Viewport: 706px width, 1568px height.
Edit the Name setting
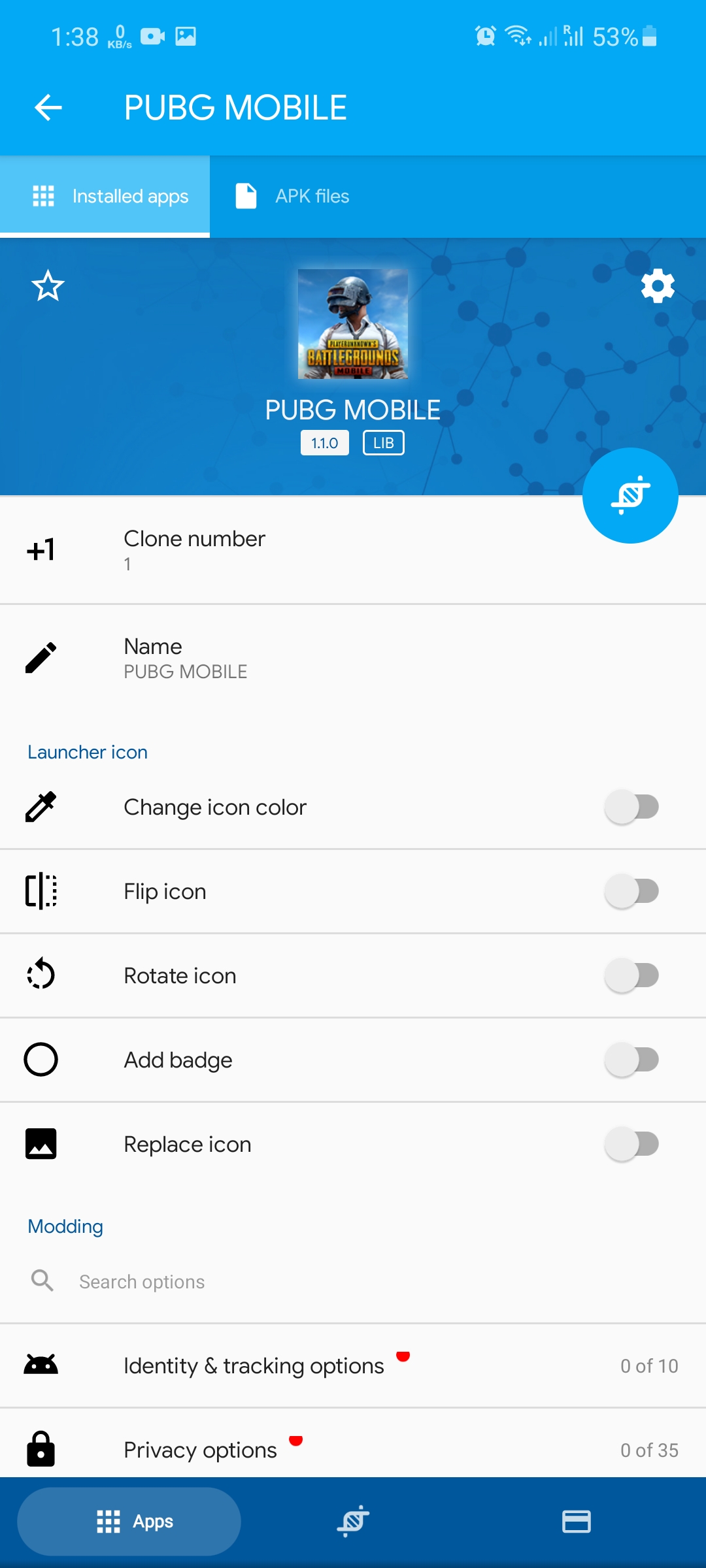[353, 658]
